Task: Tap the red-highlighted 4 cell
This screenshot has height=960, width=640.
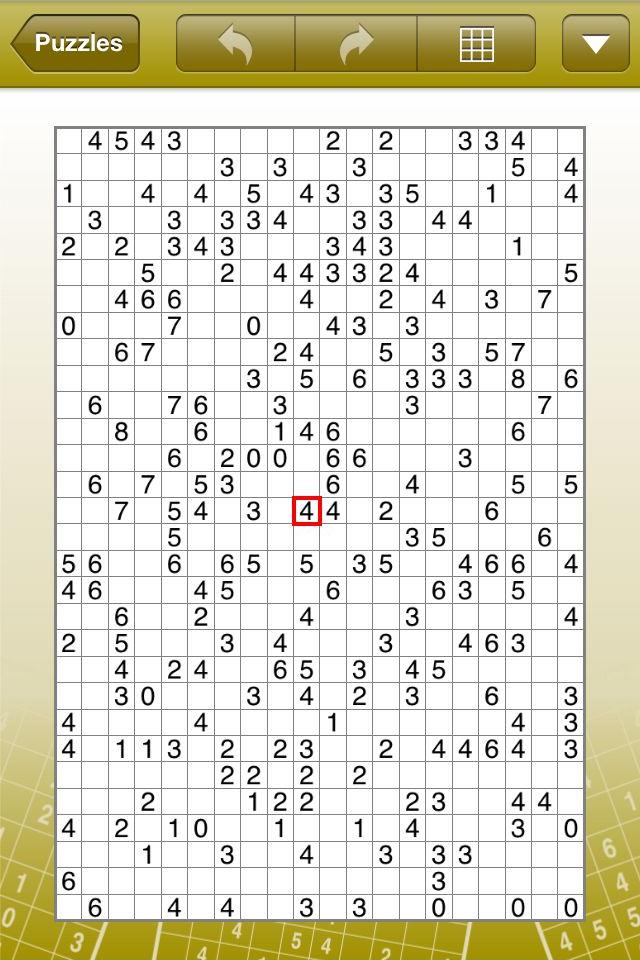Action: coord(307,511)
